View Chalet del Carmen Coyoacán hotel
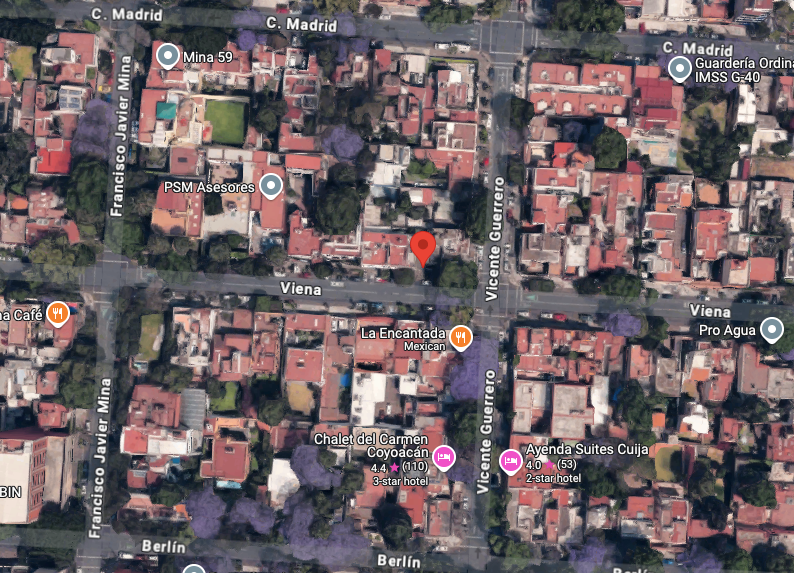The width and height of the screenshot is (794, 573). pos(443,459)
